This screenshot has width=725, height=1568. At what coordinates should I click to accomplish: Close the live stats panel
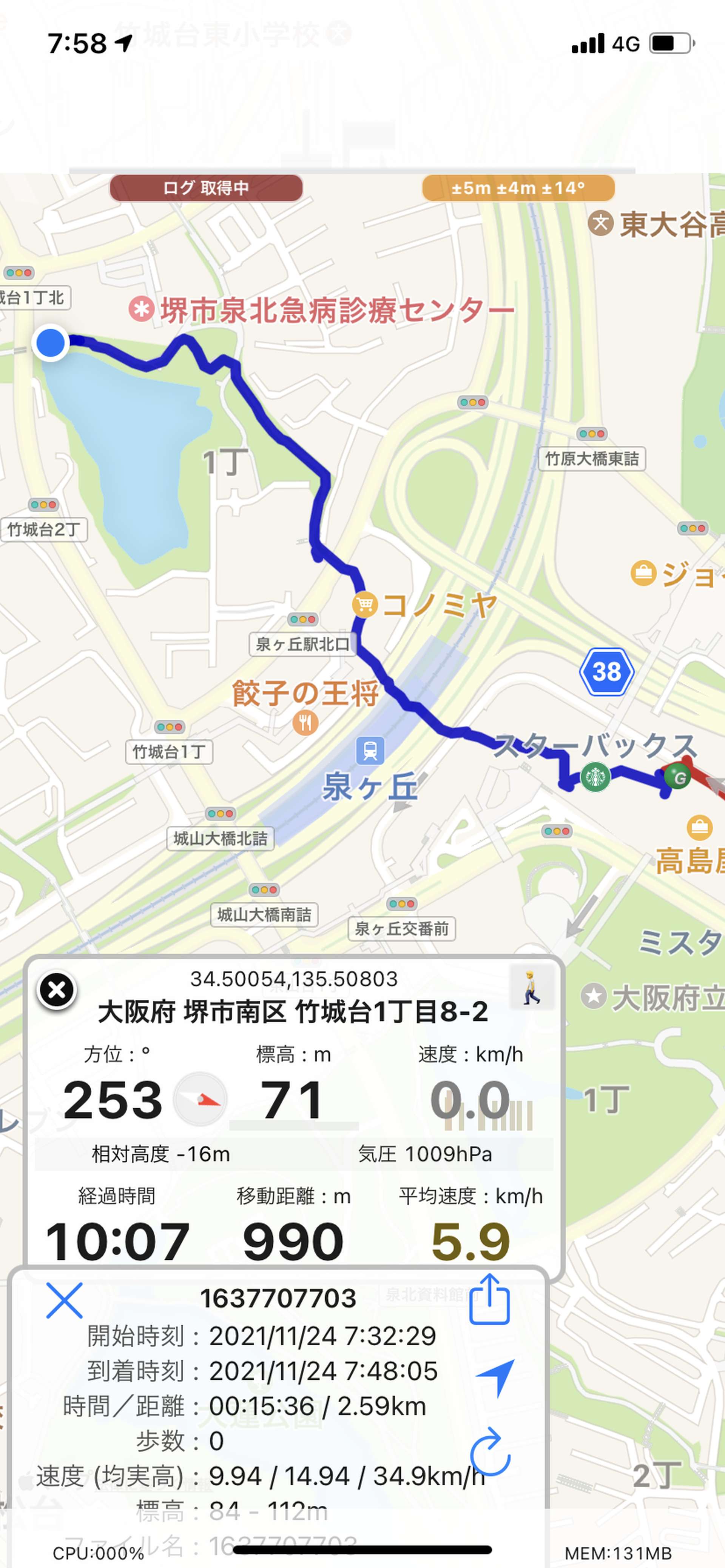(x=57, y=990)
